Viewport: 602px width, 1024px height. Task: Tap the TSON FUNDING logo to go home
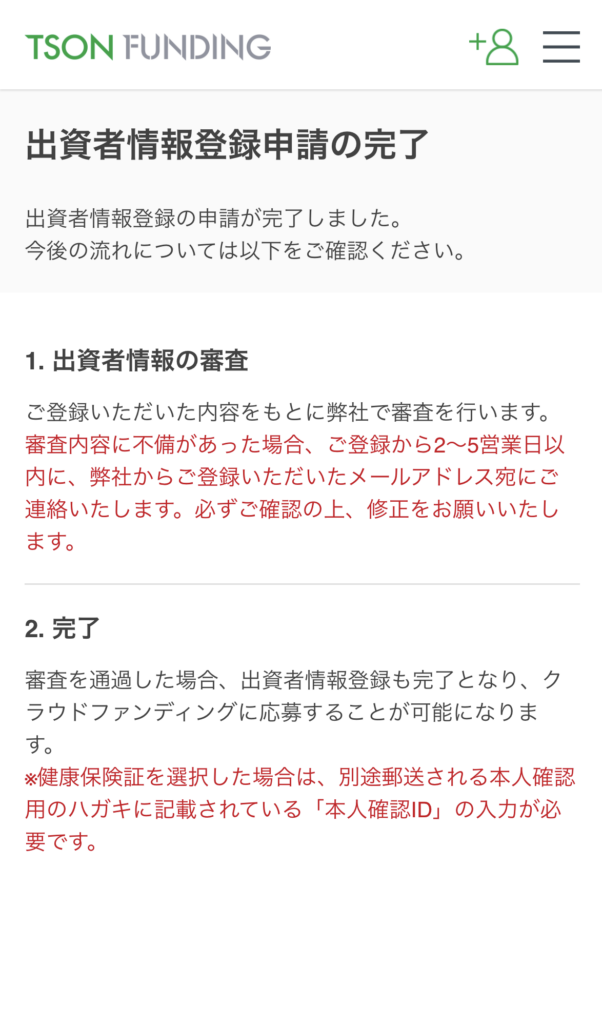tap(148, 47)
